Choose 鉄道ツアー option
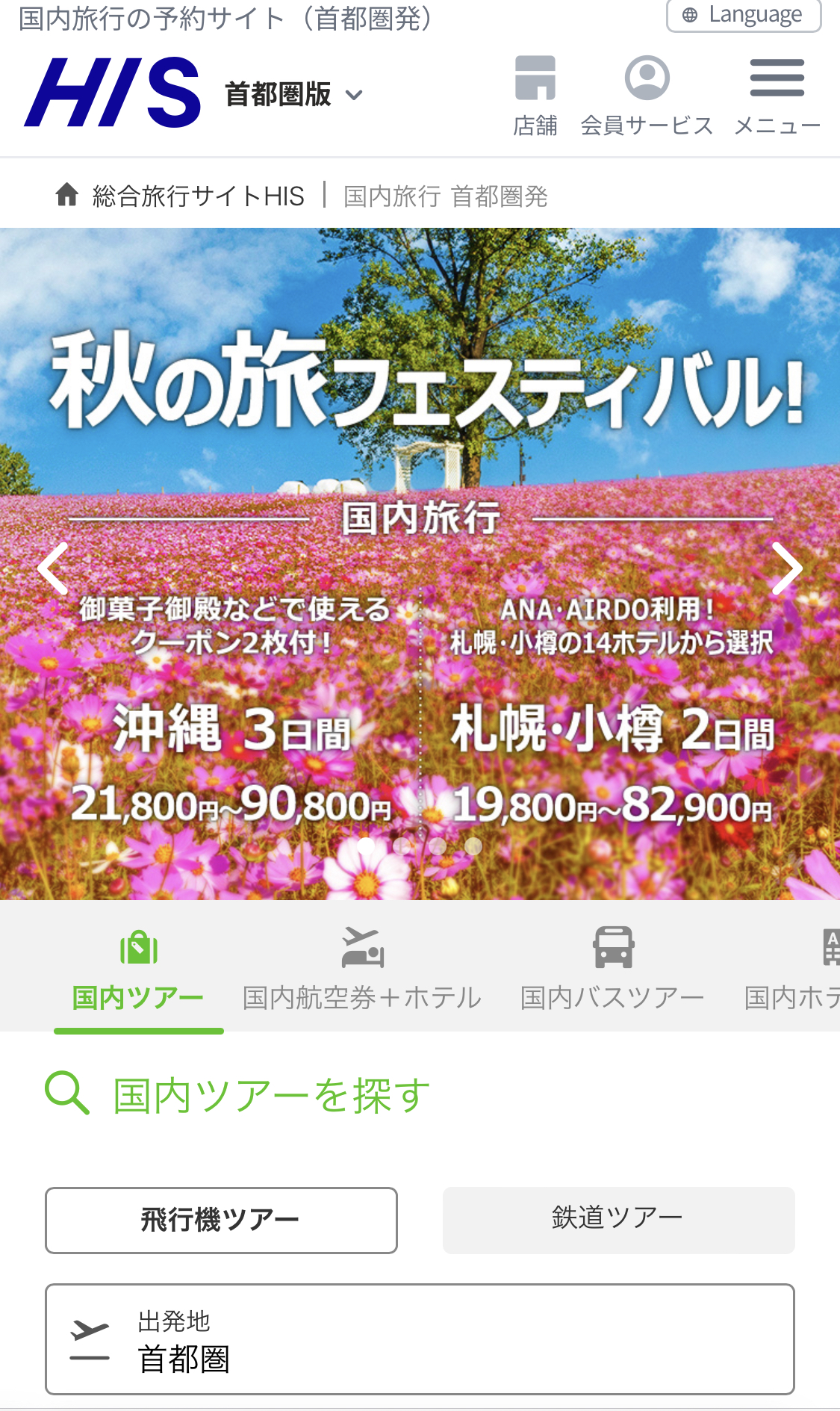840x1411 pixels. point(618,1220)
